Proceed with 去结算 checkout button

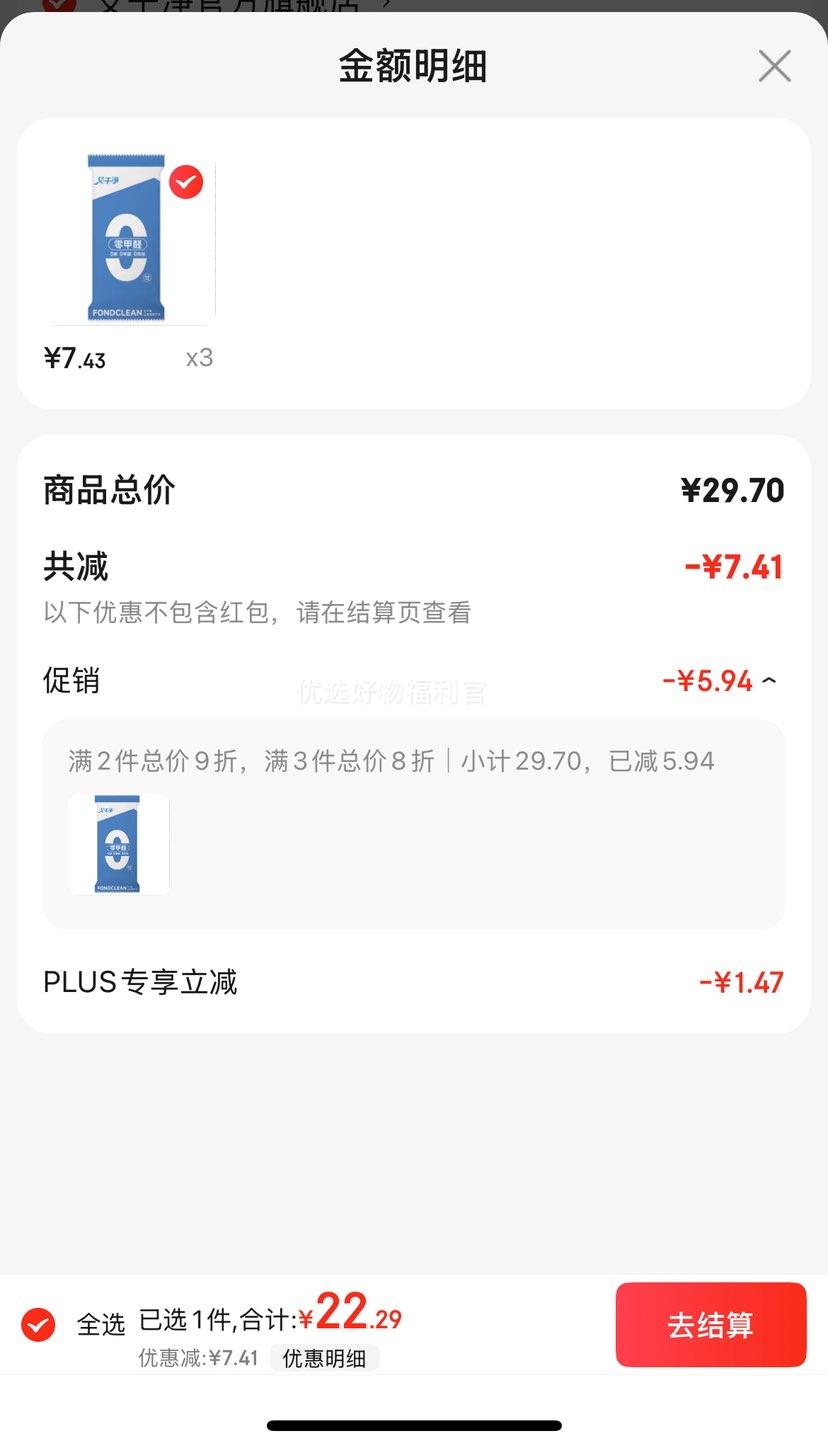710,1324
